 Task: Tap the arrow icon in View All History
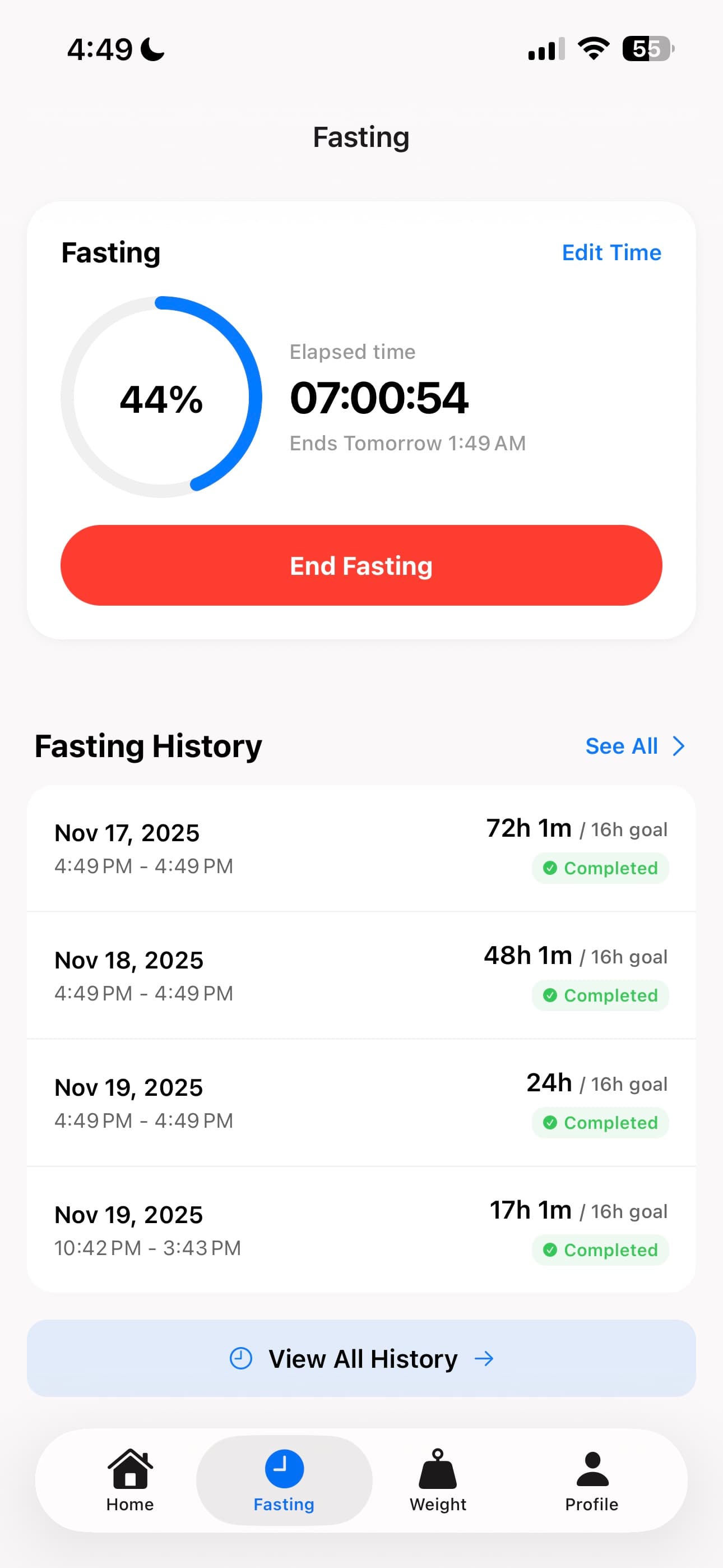pyautogui.click(x=485, y=1358)
